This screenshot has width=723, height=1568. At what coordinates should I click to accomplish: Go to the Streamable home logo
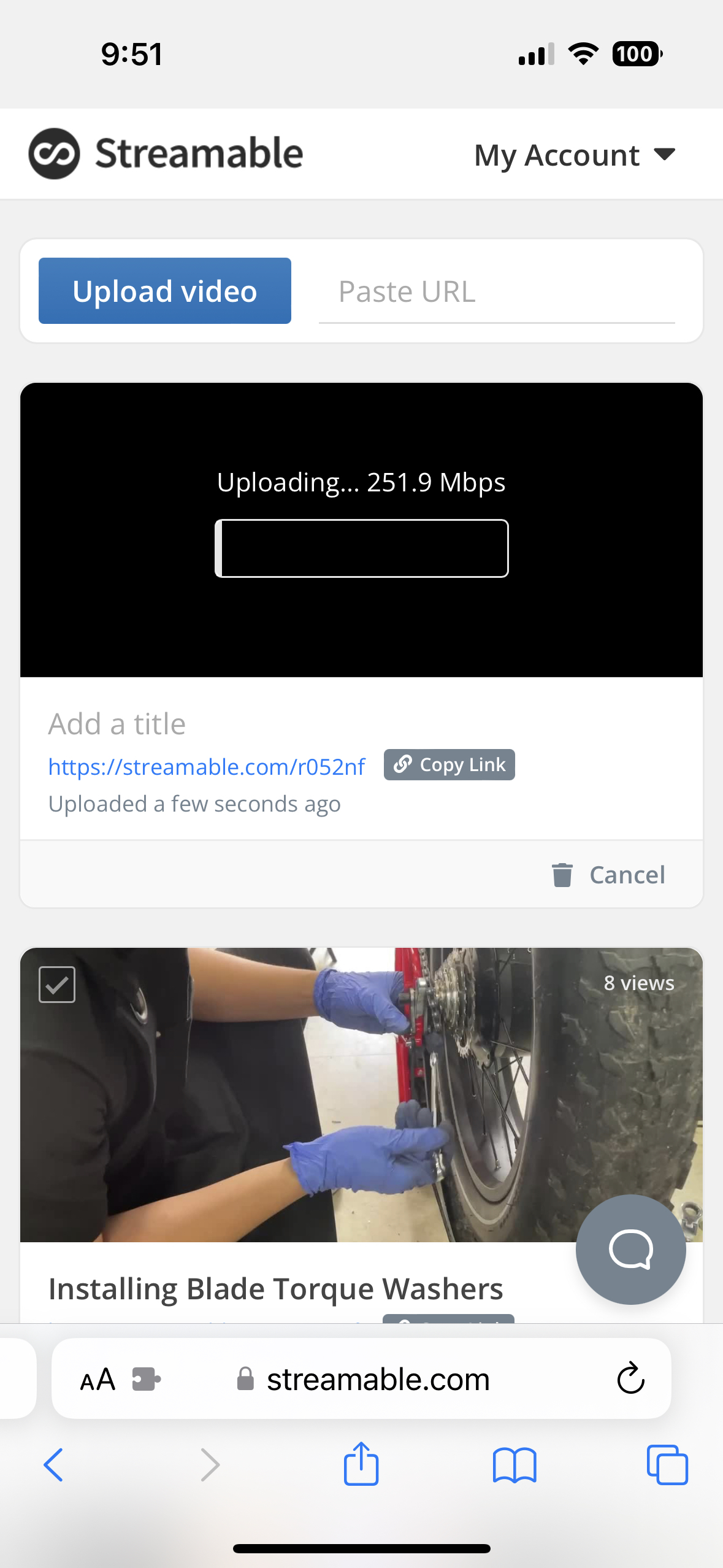tap(166, 153)
